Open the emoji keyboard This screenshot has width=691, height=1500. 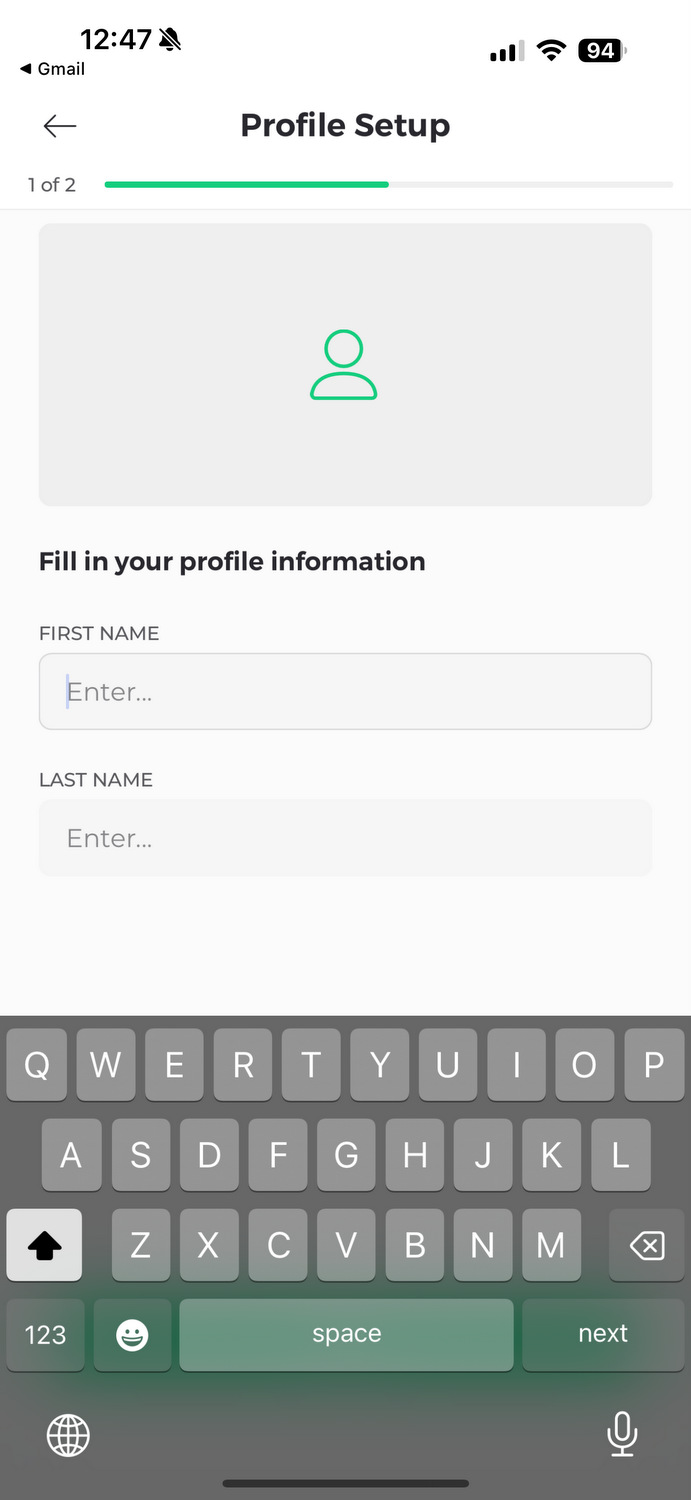[x=132, y=1334]
